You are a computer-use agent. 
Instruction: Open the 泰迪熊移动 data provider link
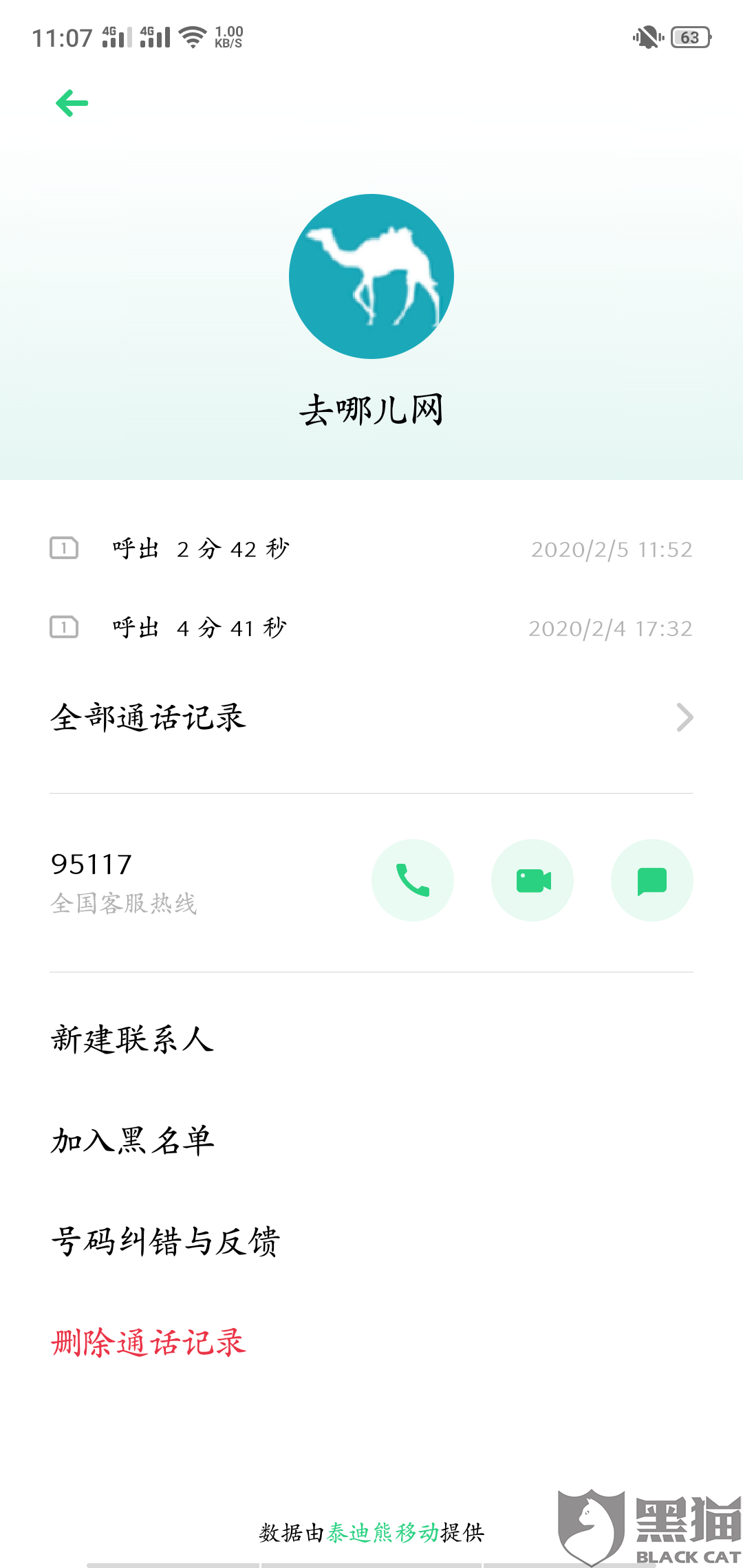[383, 1533]
